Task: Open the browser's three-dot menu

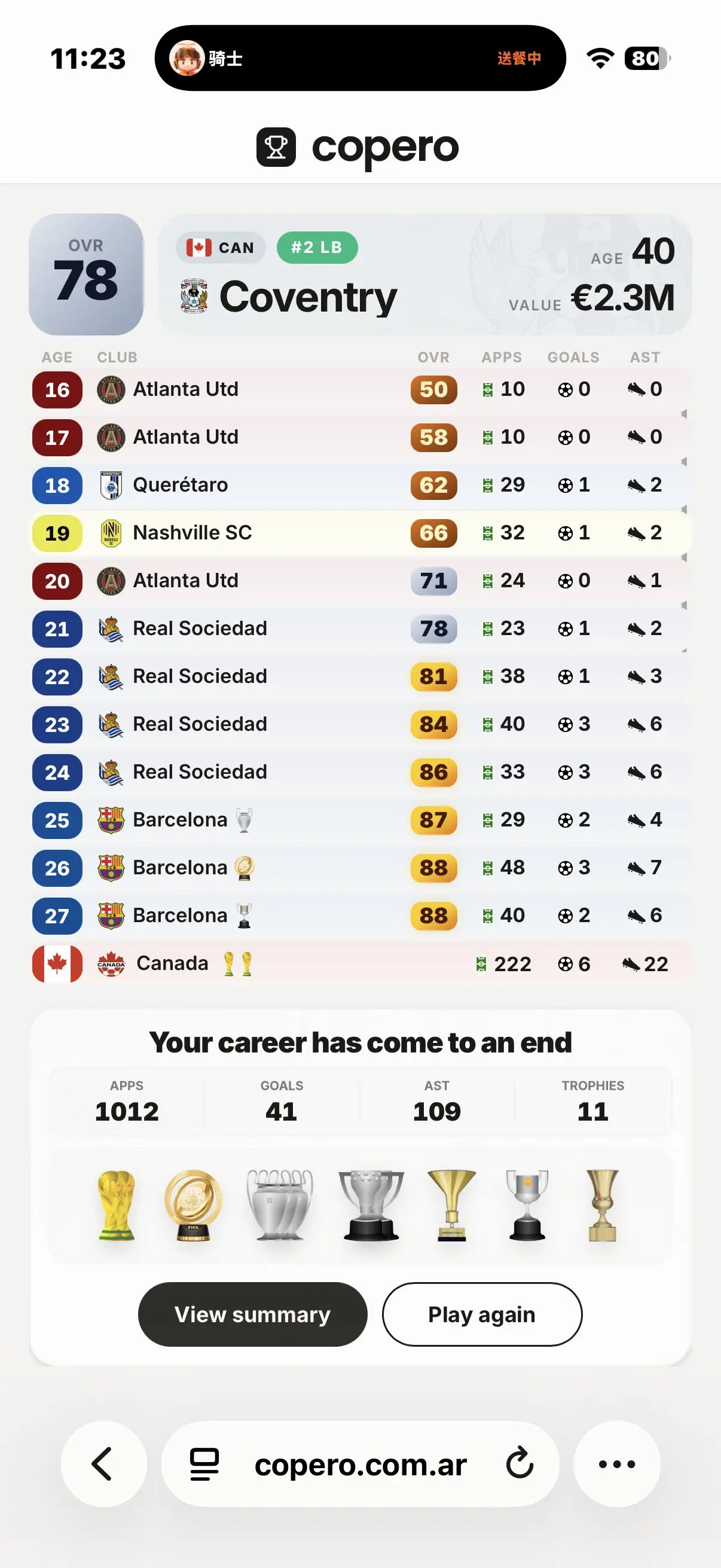Action: [617, 1464]
